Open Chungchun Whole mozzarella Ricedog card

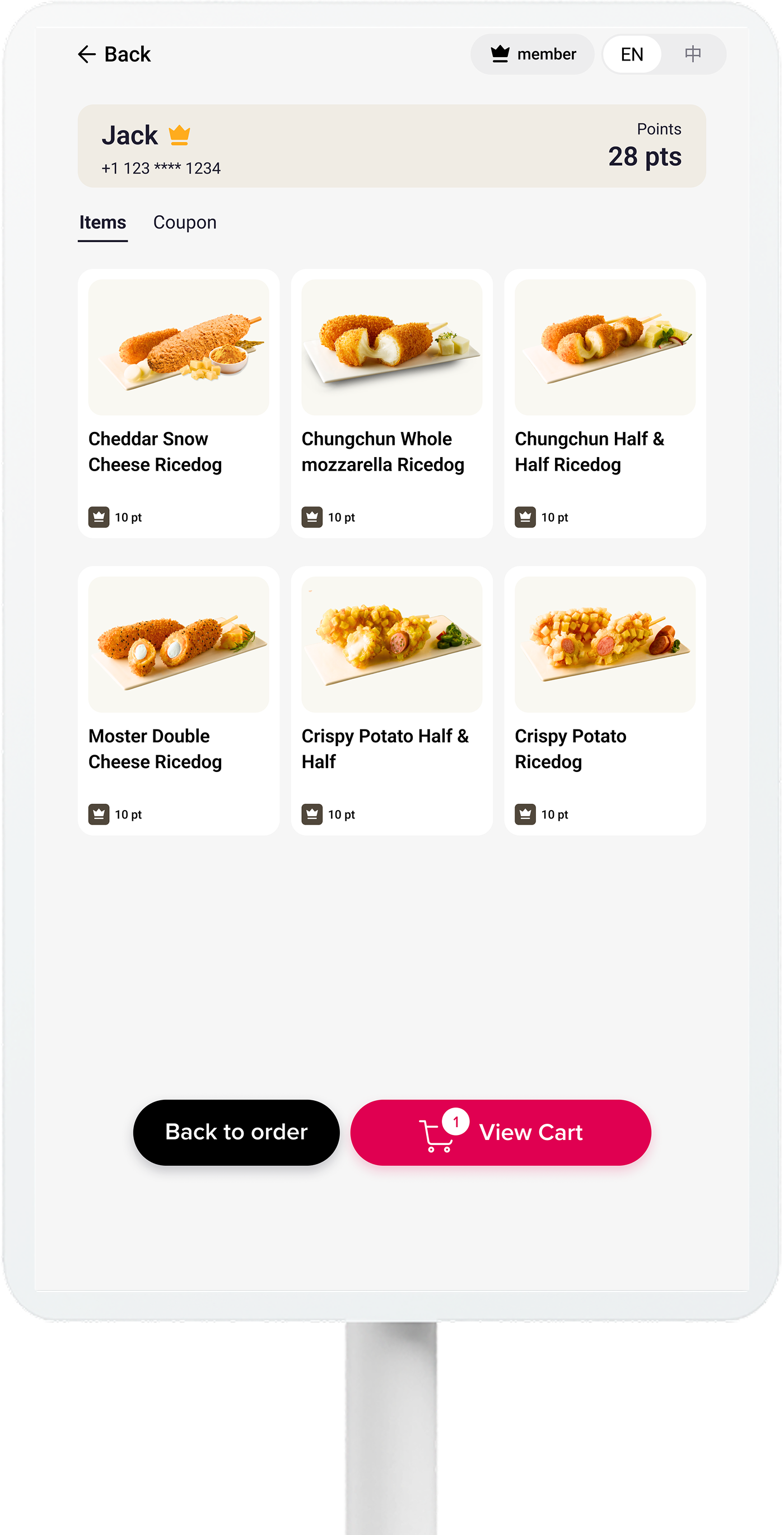click(x=391, y=403)
